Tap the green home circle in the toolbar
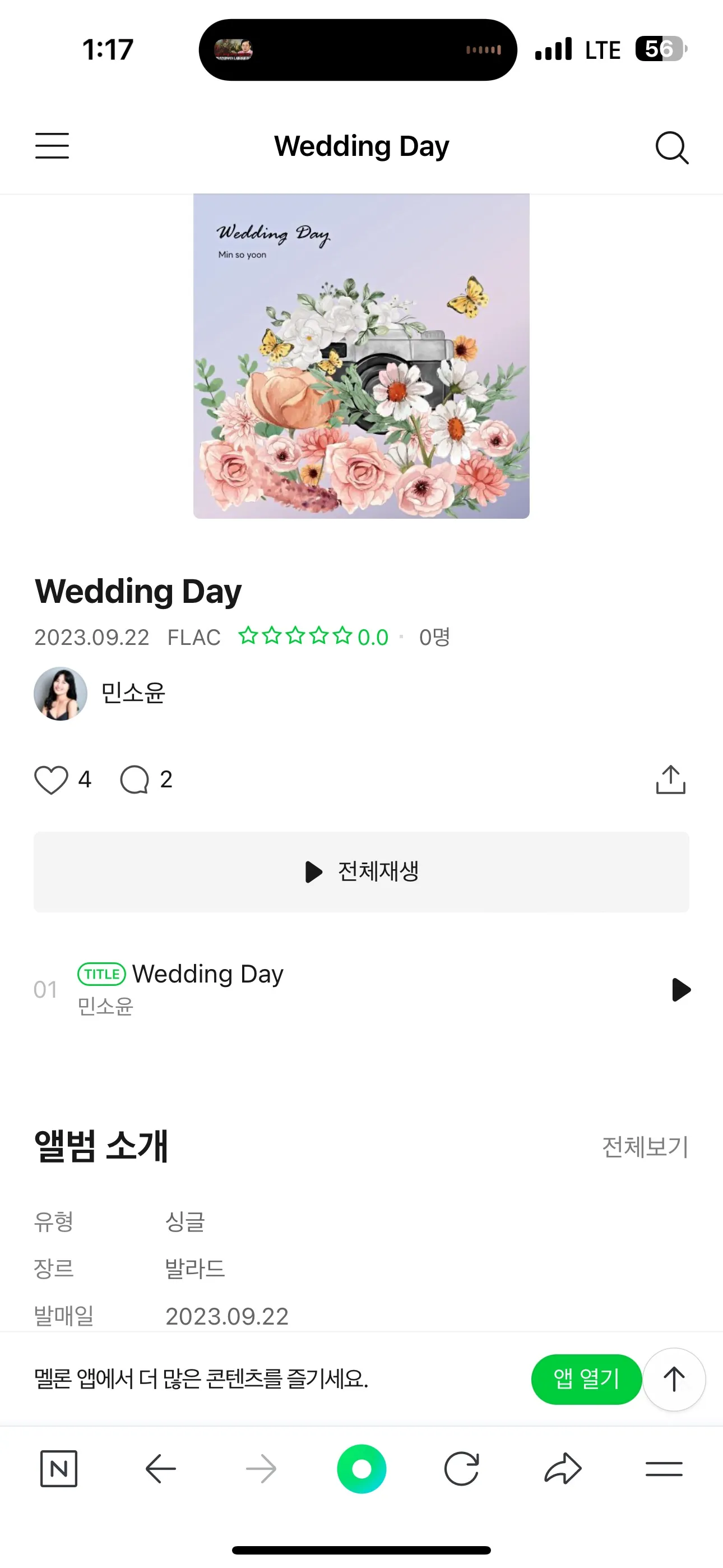Screen dimensions: 723x1568 pyautogui.click(x=363, y=1468)
